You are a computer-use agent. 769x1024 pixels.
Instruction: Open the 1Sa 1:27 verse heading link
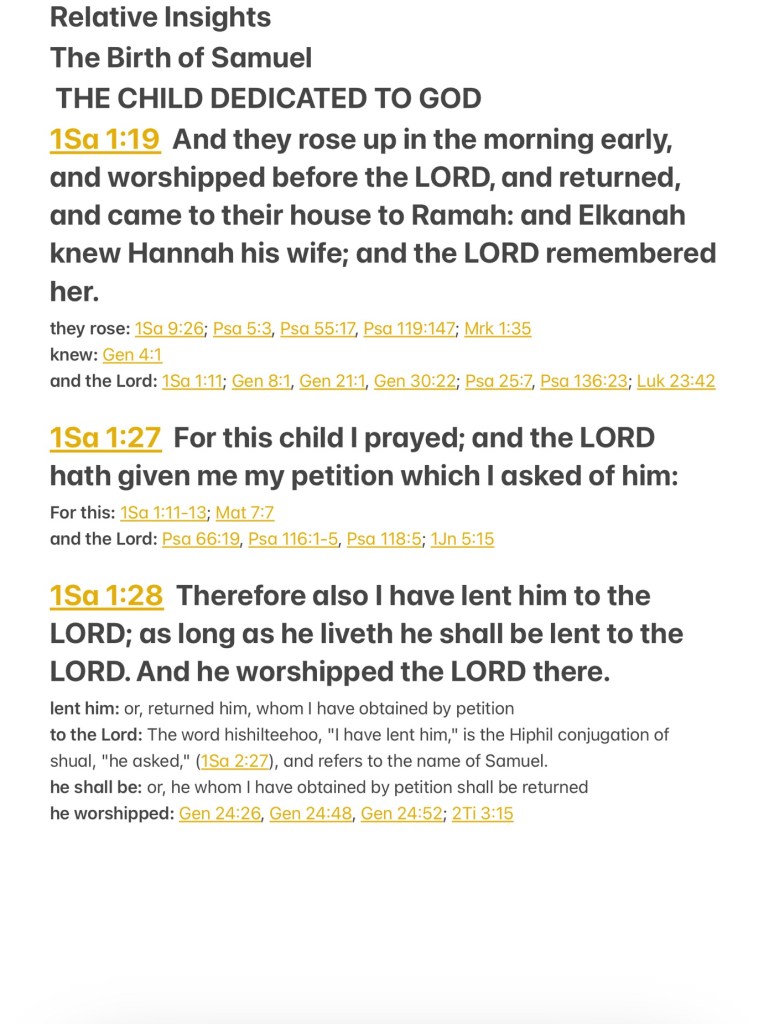(105, 437)
